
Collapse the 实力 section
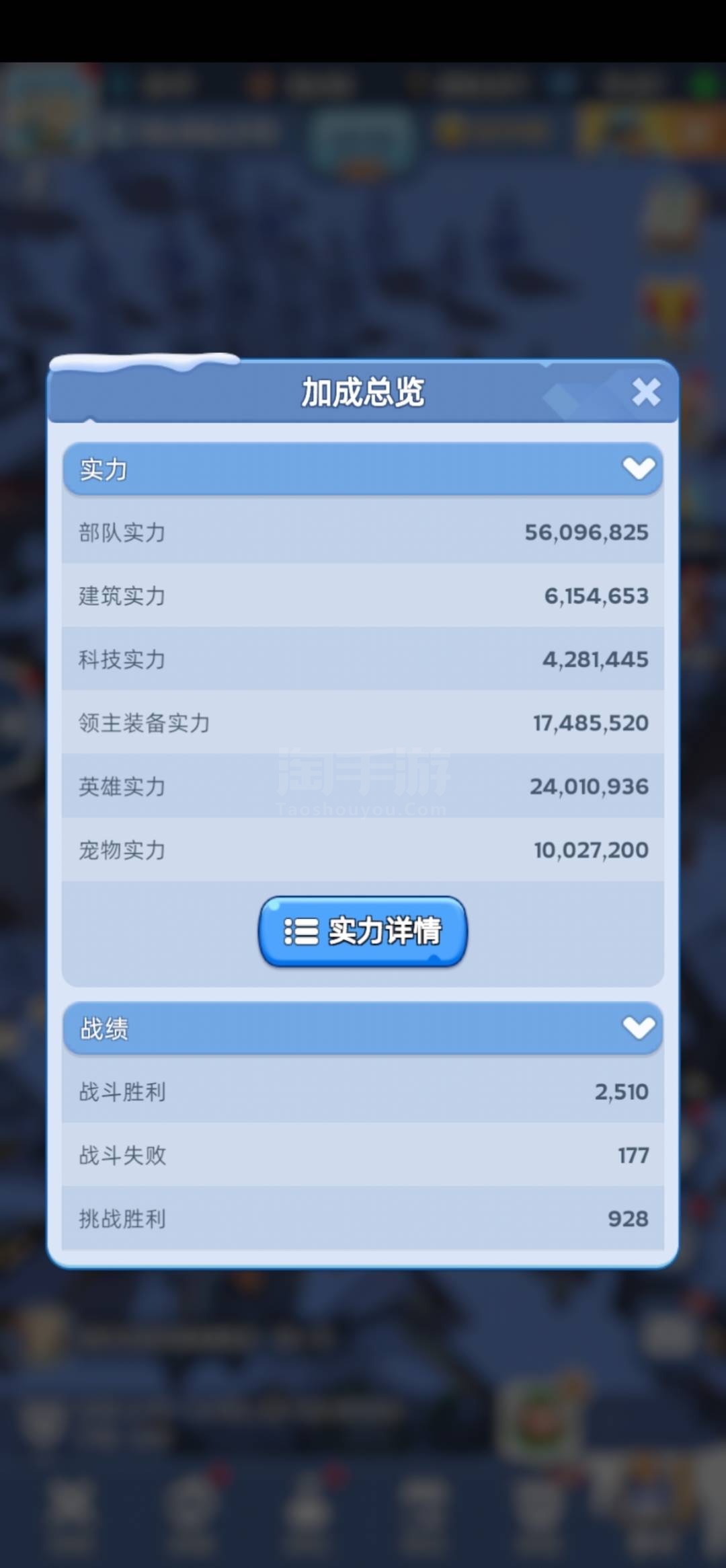(363, 469)
